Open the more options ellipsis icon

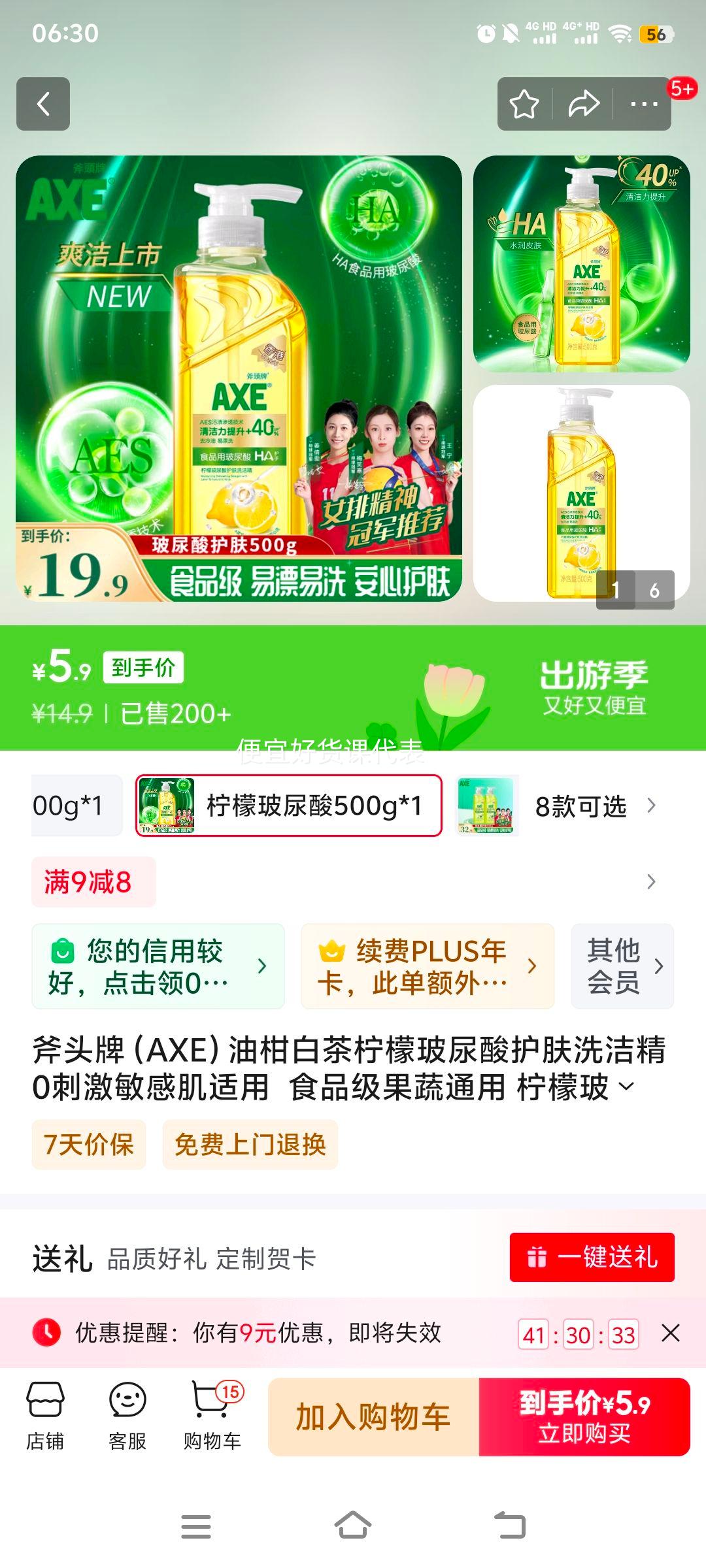click(644, 103)
